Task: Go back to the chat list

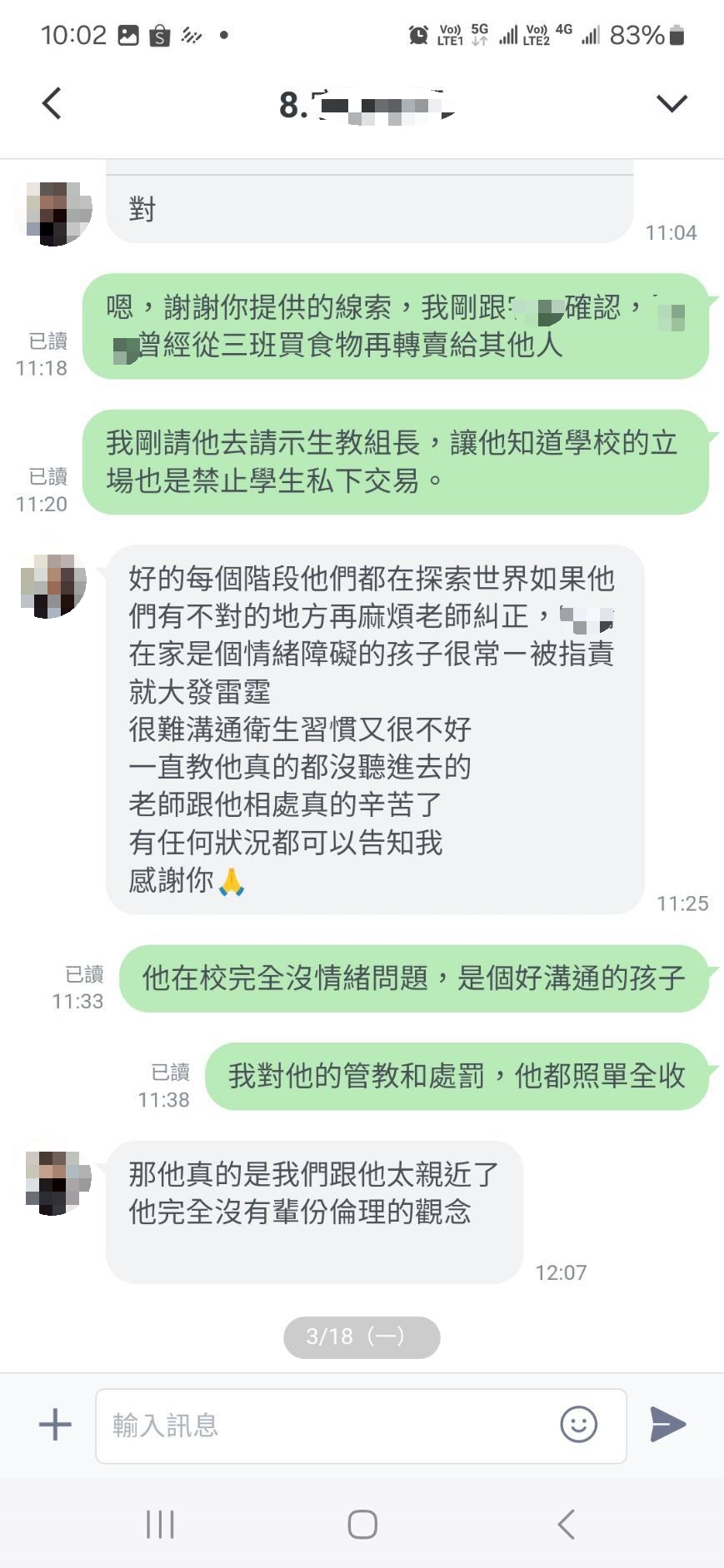Action: point(52,104)
